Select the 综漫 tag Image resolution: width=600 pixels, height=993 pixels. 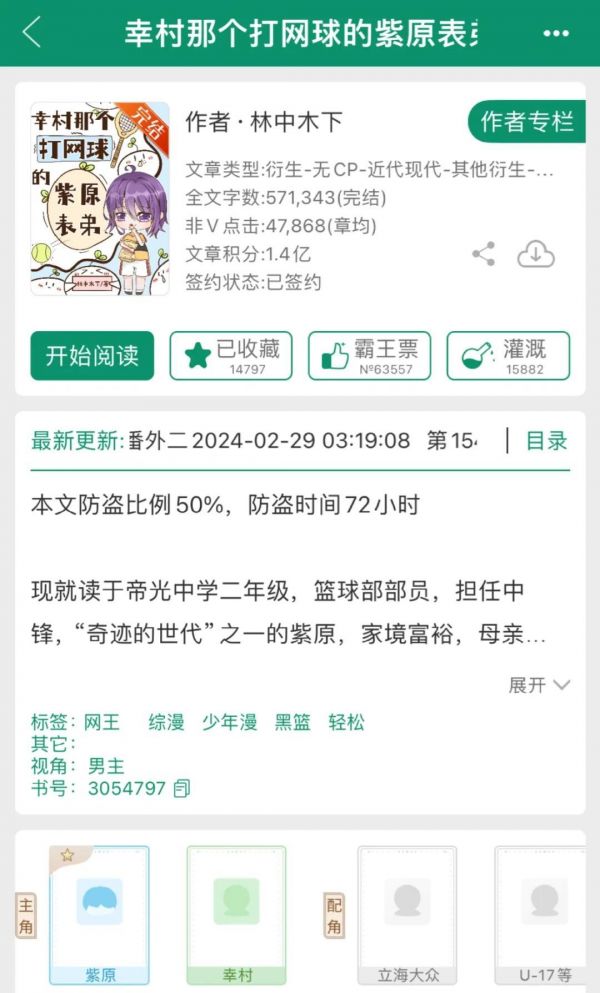click(167, 722)
